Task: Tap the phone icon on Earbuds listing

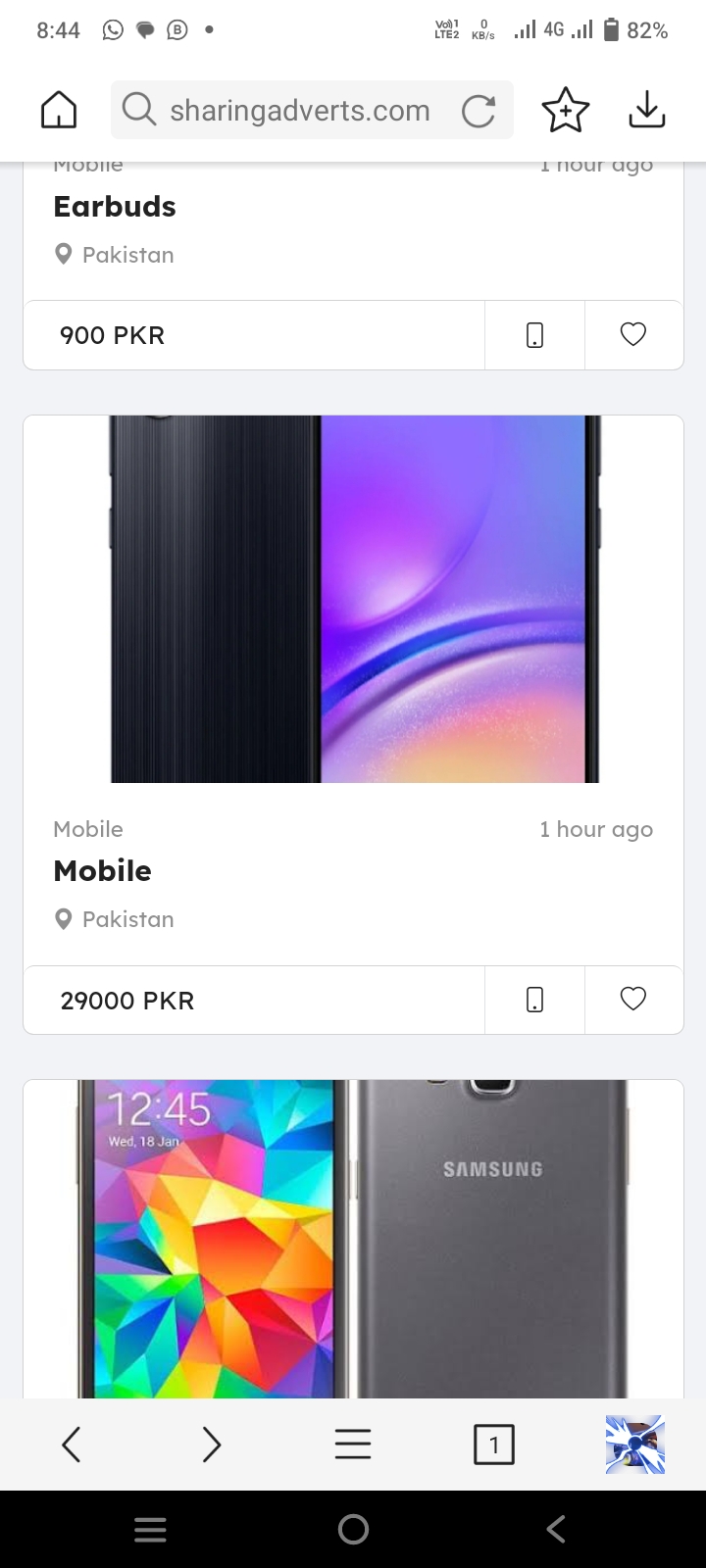Action: tap(534, 335)
